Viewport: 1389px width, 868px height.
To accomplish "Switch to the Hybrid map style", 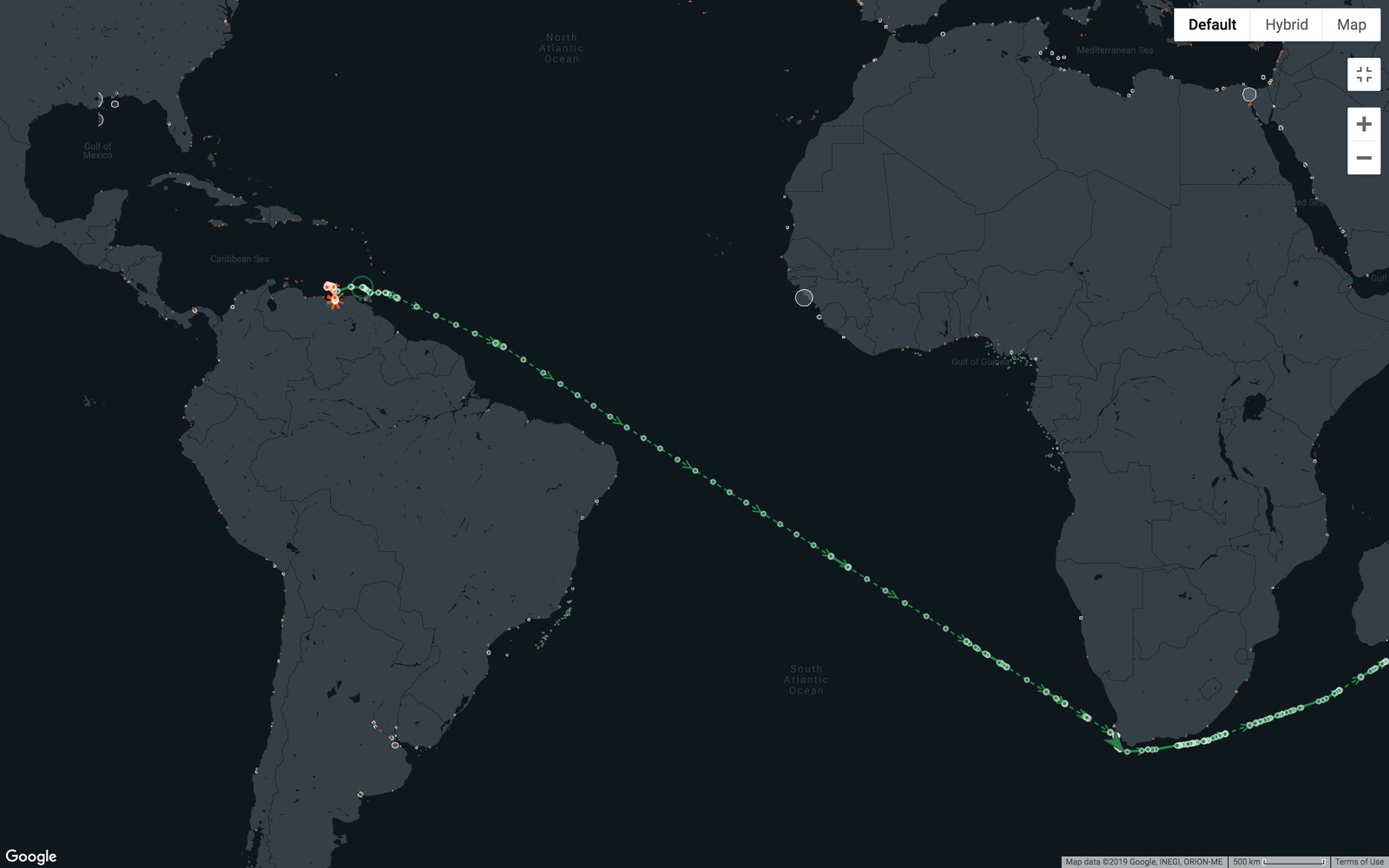I will 1286,24.
